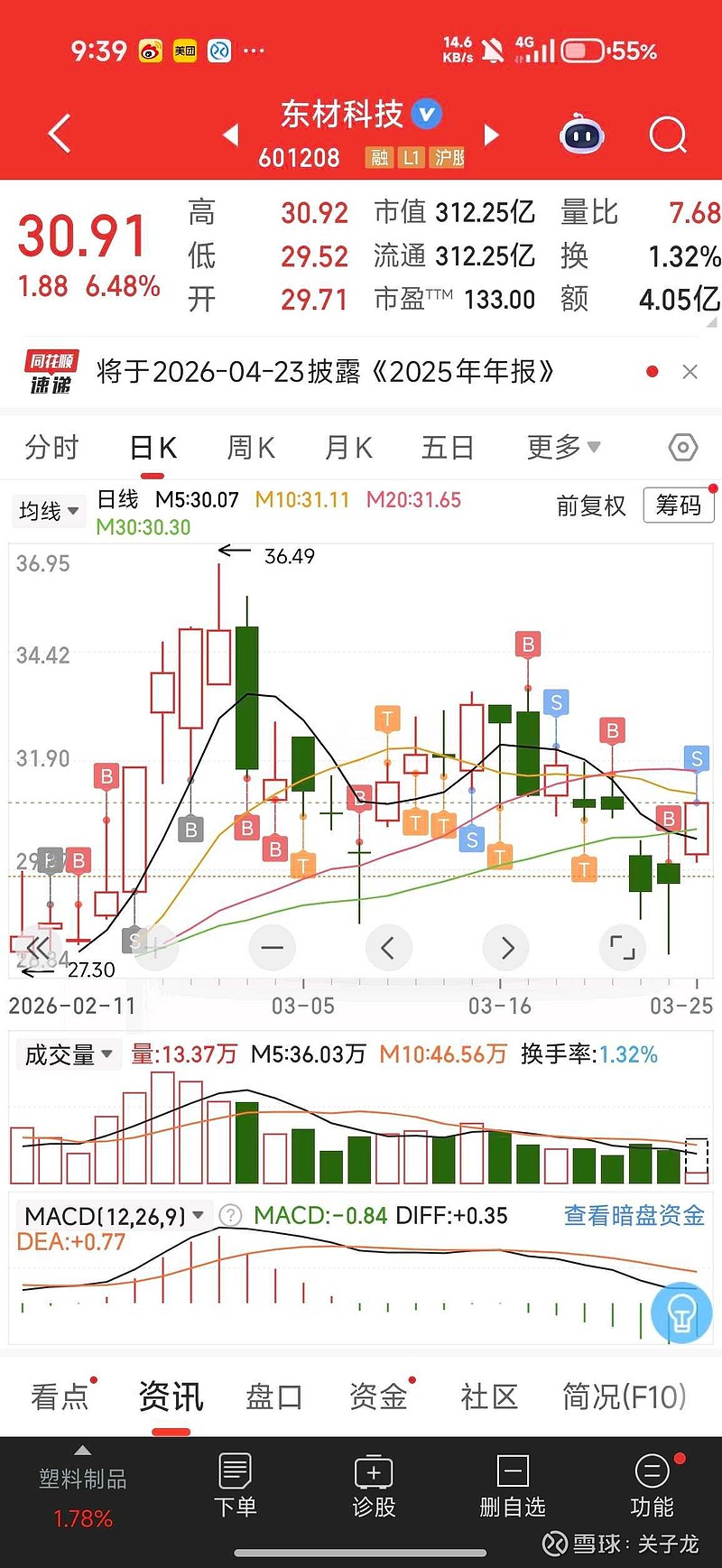Image resolution: width=722 pixels, height=1568 pixels.
Task: Expand chart to fullscreen
Action: pos(623,948)
